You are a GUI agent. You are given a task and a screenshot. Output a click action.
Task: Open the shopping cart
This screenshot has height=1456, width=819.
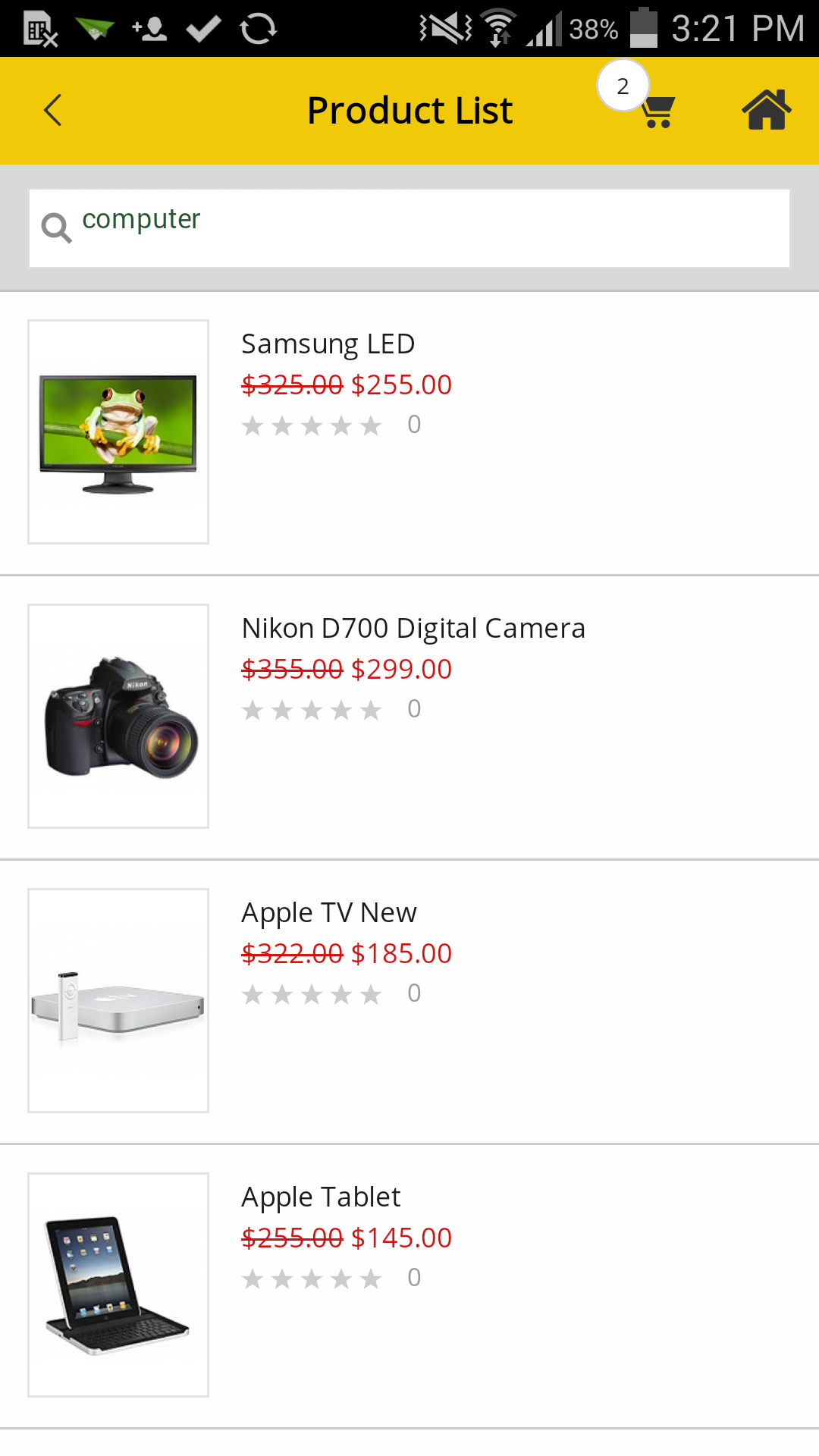657,111
